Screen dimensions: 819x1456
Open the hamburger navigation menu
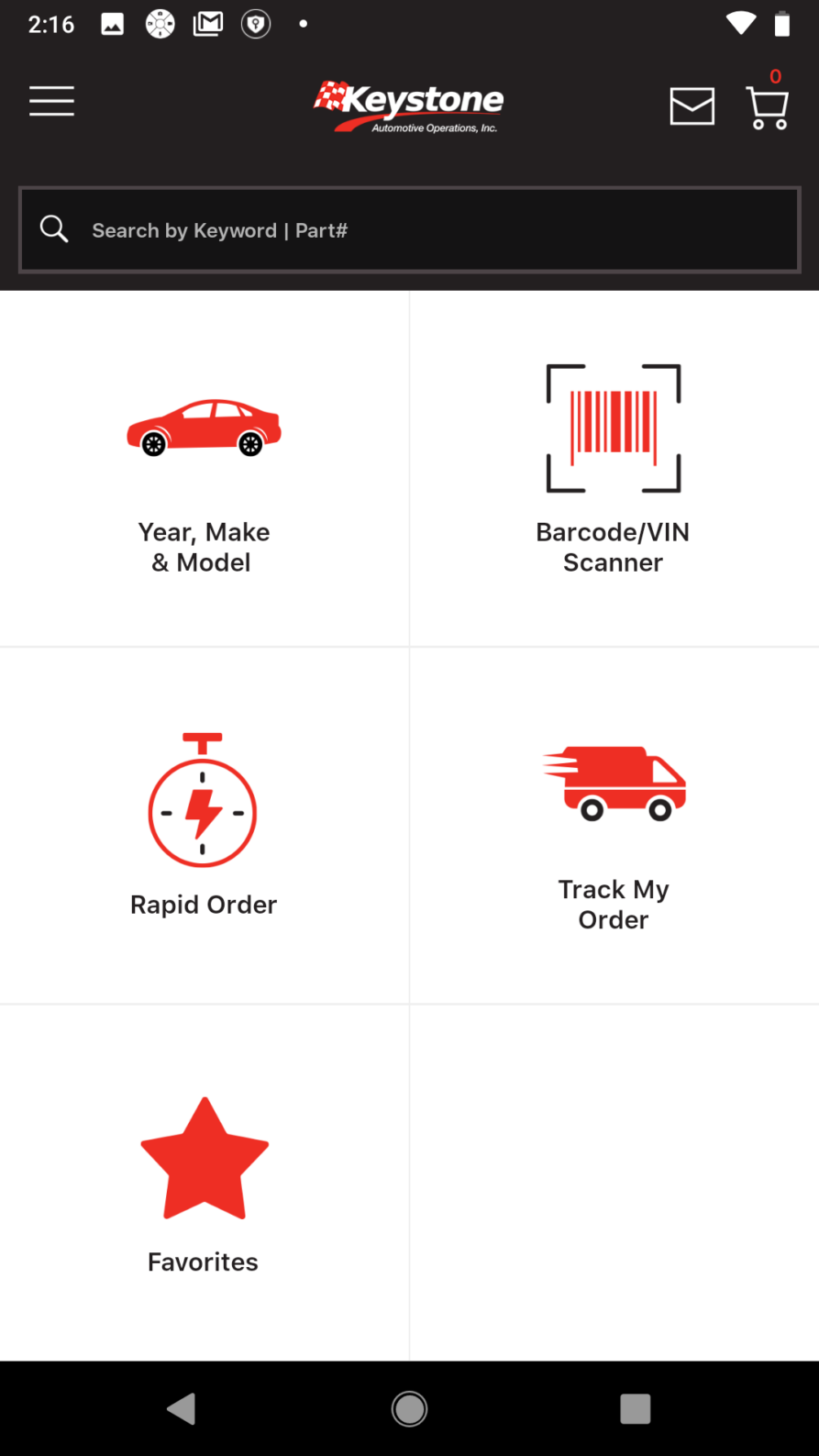tap(51, 101)
